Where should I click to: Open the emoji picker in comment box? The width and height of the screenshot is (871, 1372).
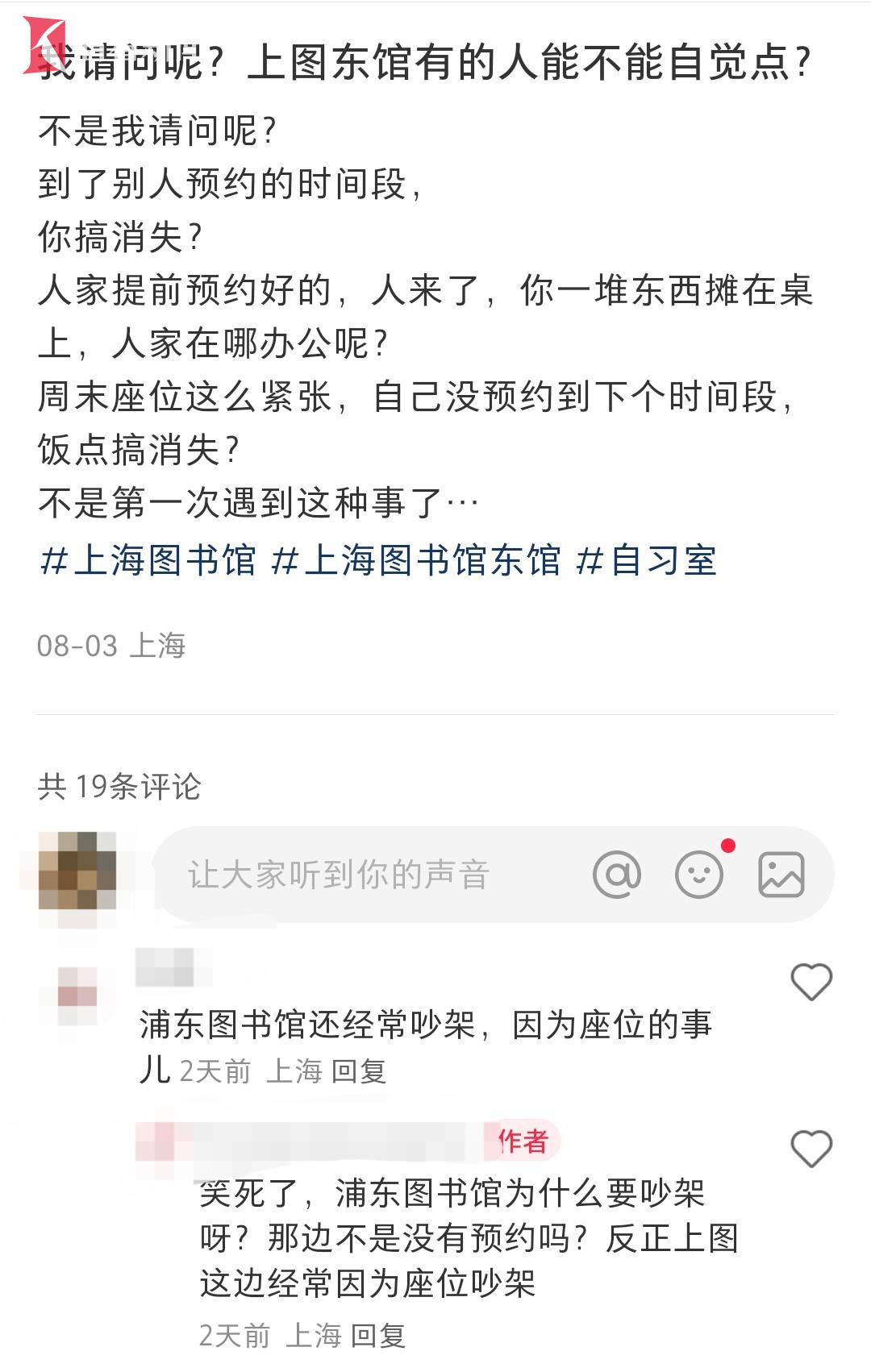coord(698,875)
